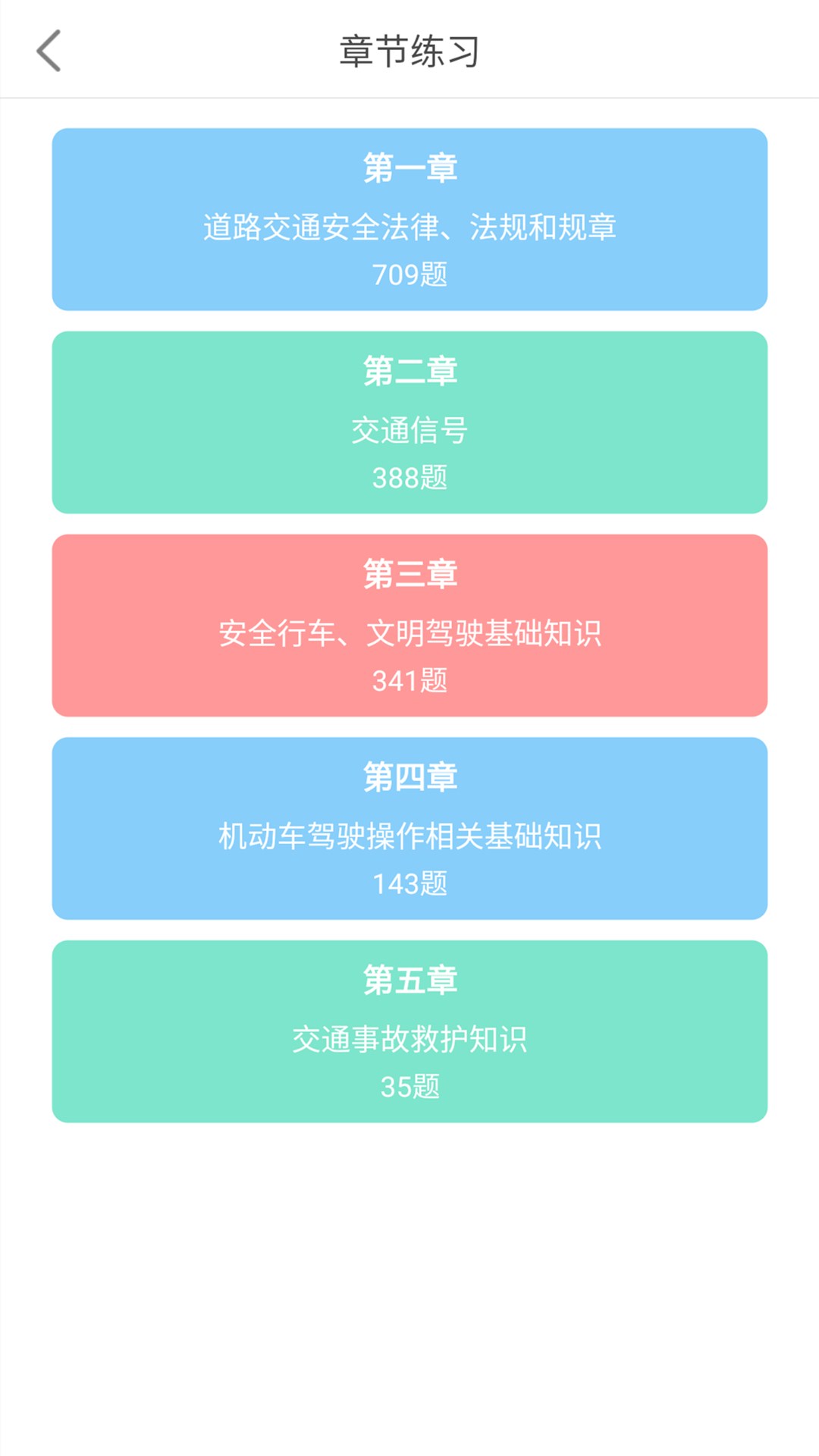Select the 143题 question count label
This screenshot has height=1456, width=819.
(x=409, y=883)
